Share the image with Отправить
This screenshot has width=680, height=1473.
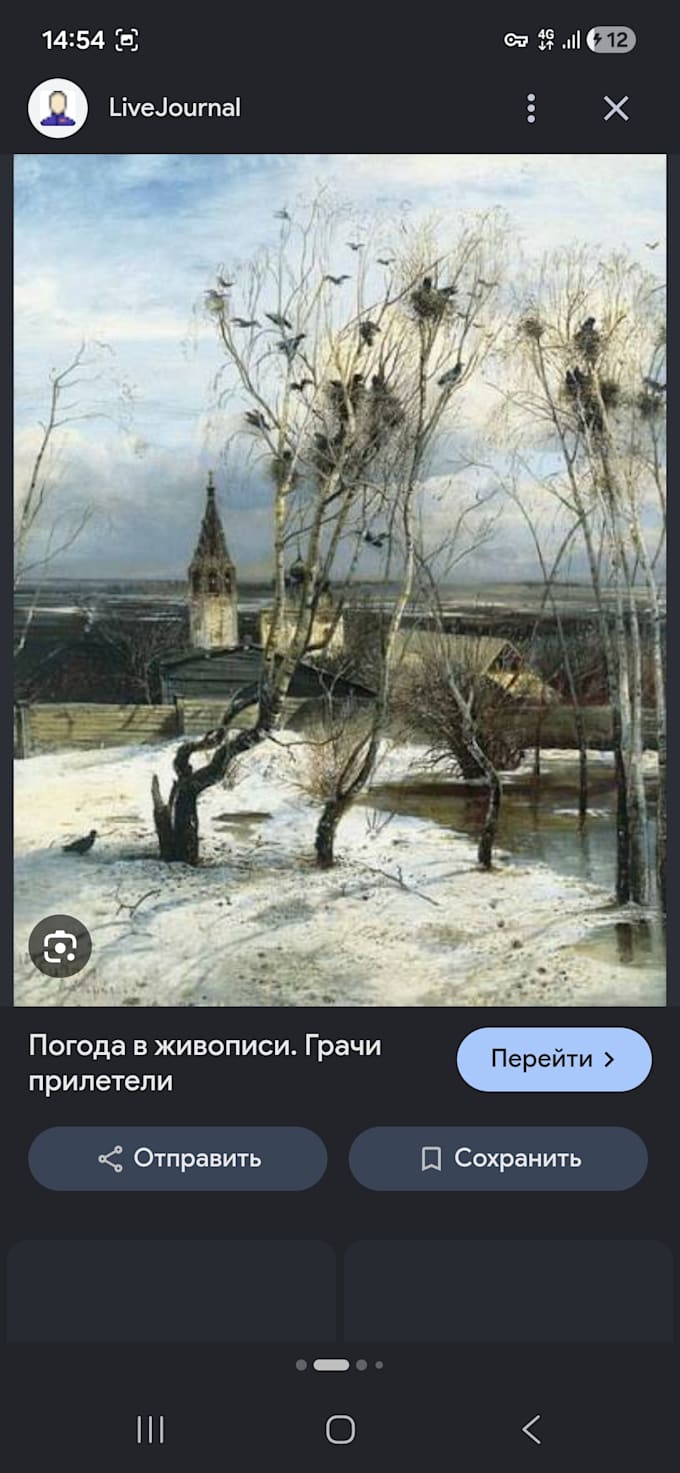pyautogui.click(x=178, y=1158)
